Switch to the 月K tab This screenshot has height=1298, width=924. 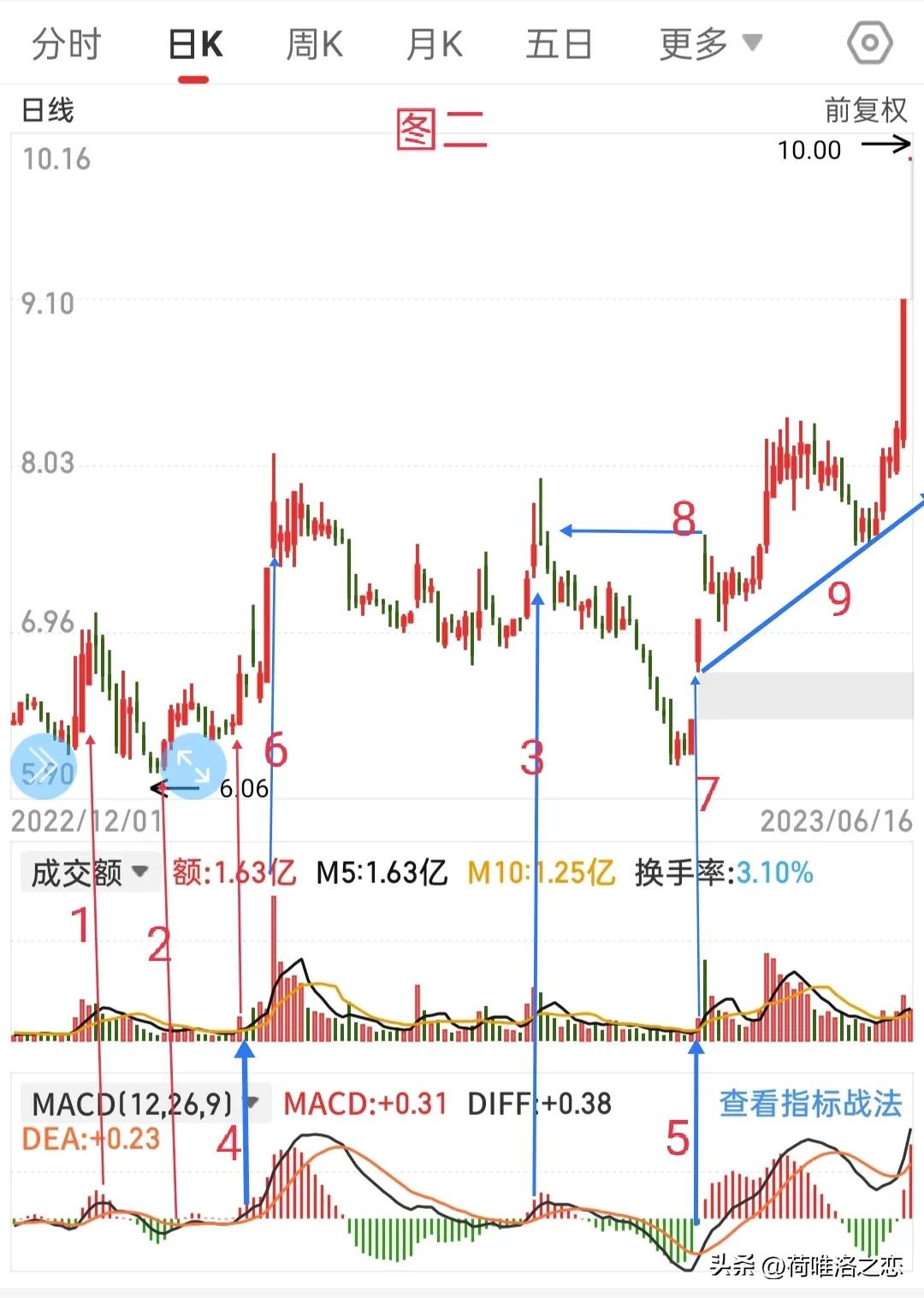[x=435, y=43]
